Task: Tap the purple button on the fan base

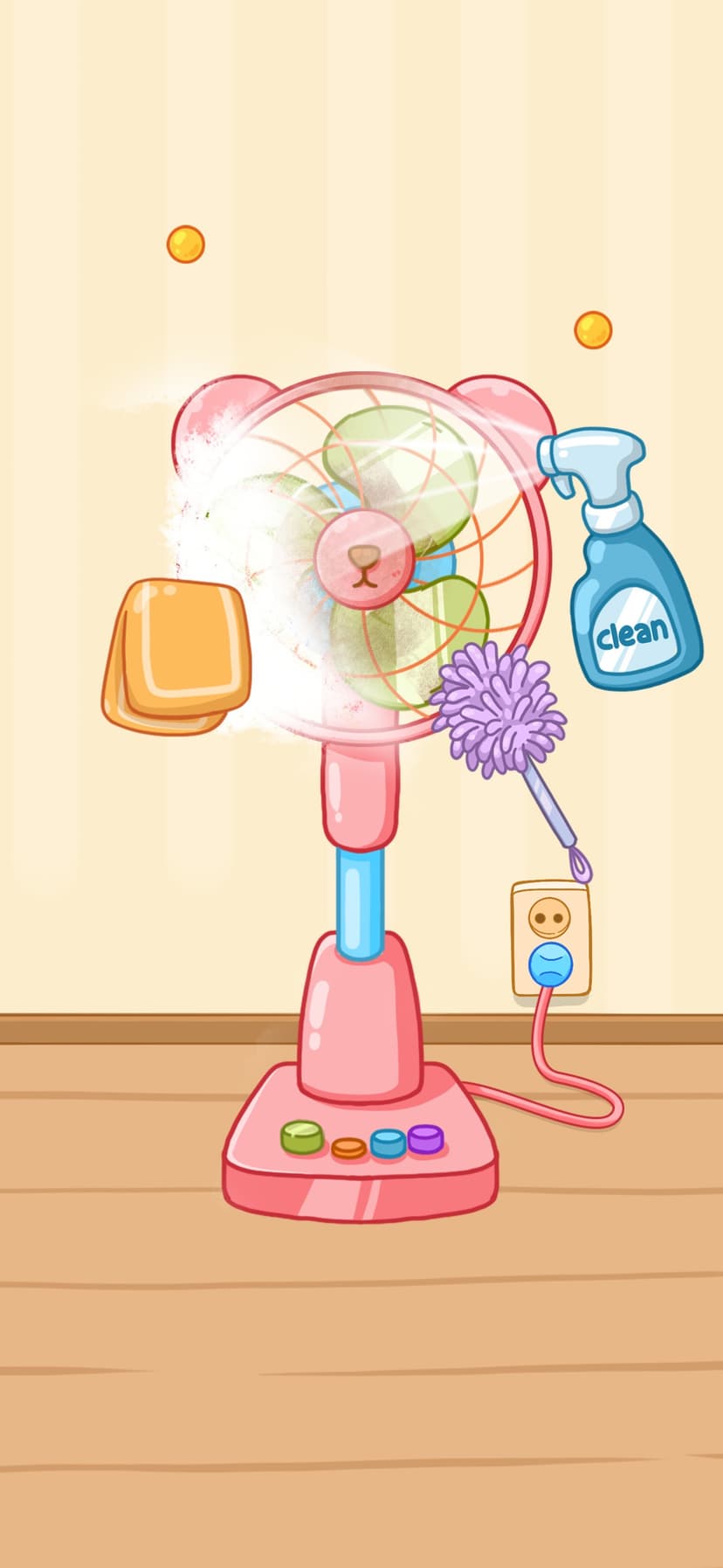Action: point(426,1139)
